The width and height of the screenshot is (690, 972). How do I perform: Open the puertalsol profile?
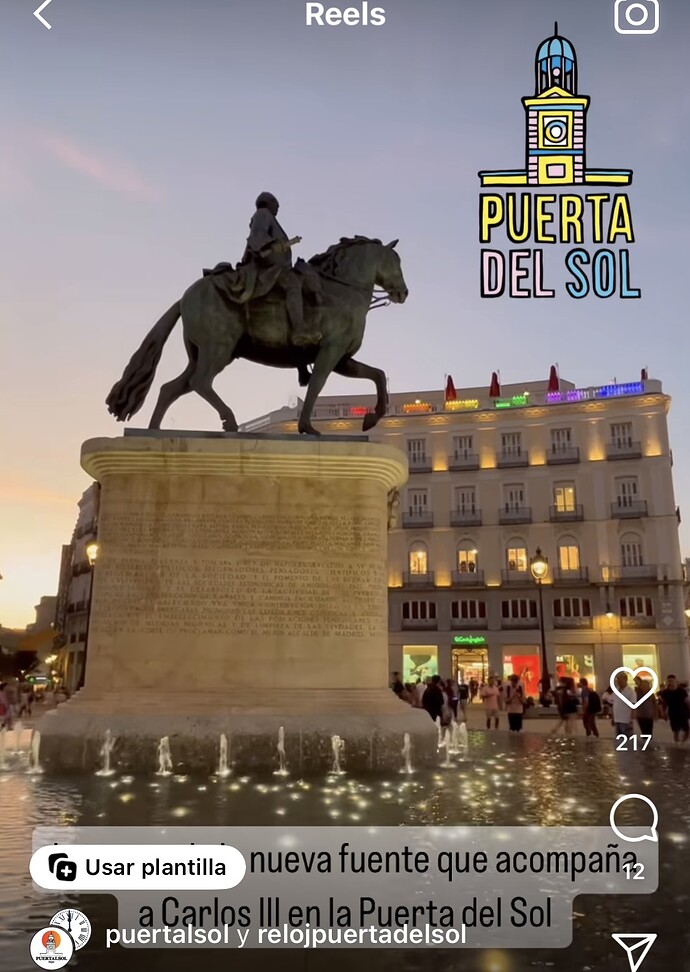[x=169, y=936]
